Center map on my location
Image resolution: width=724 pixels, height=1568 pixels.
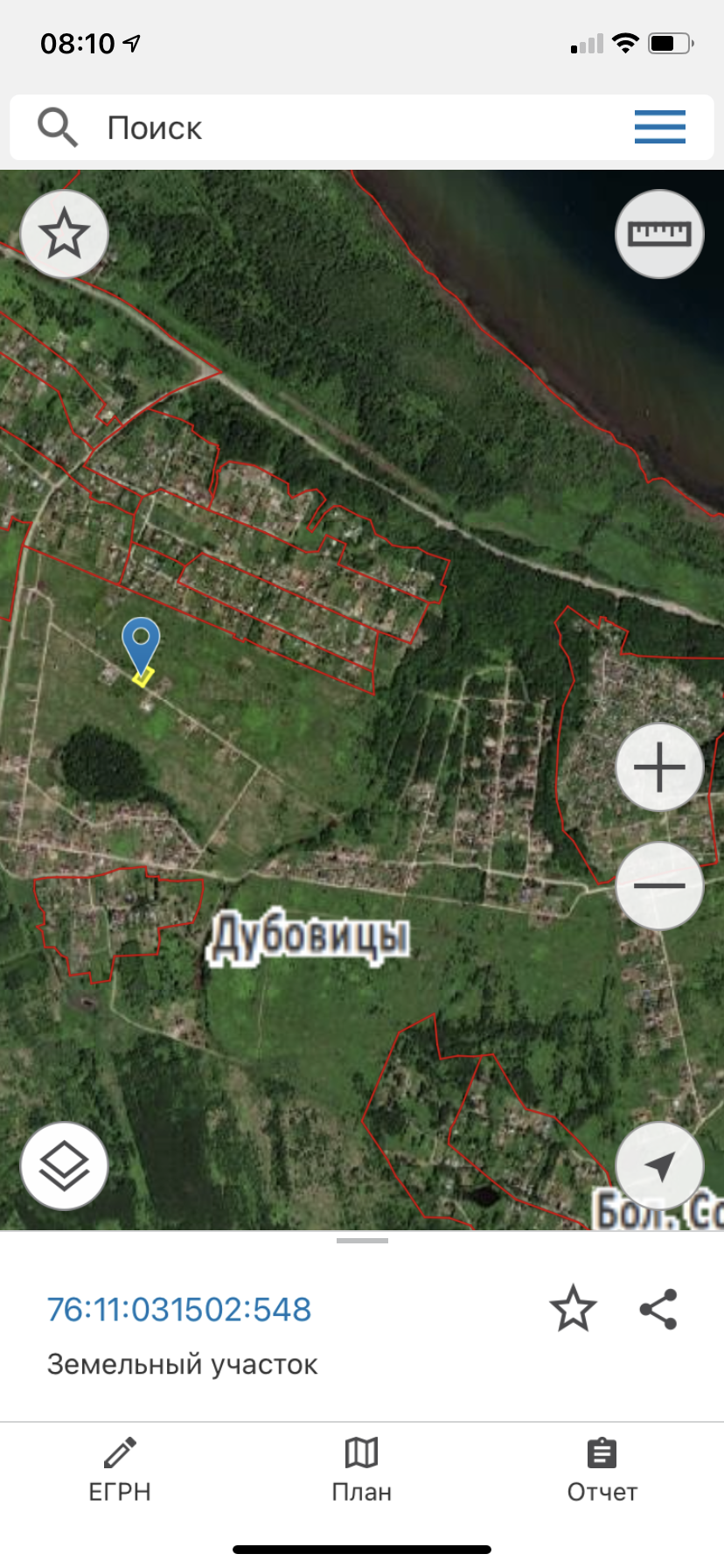[659, 1165]
